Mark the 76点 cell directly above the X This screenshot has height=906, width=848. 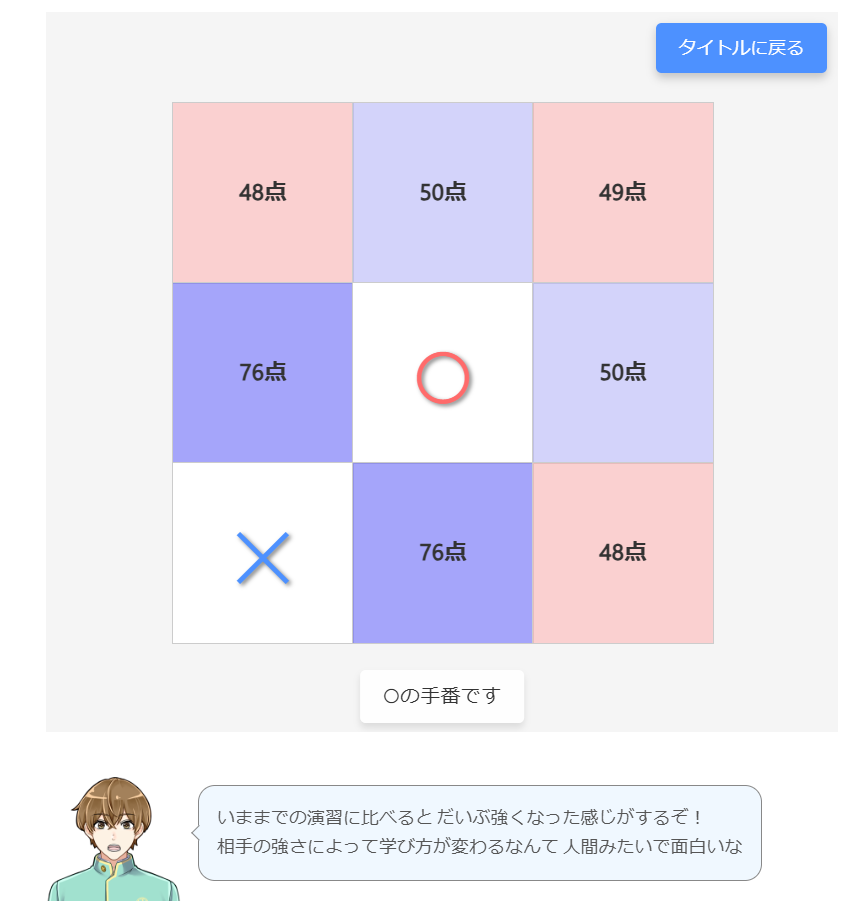(262, 373)
